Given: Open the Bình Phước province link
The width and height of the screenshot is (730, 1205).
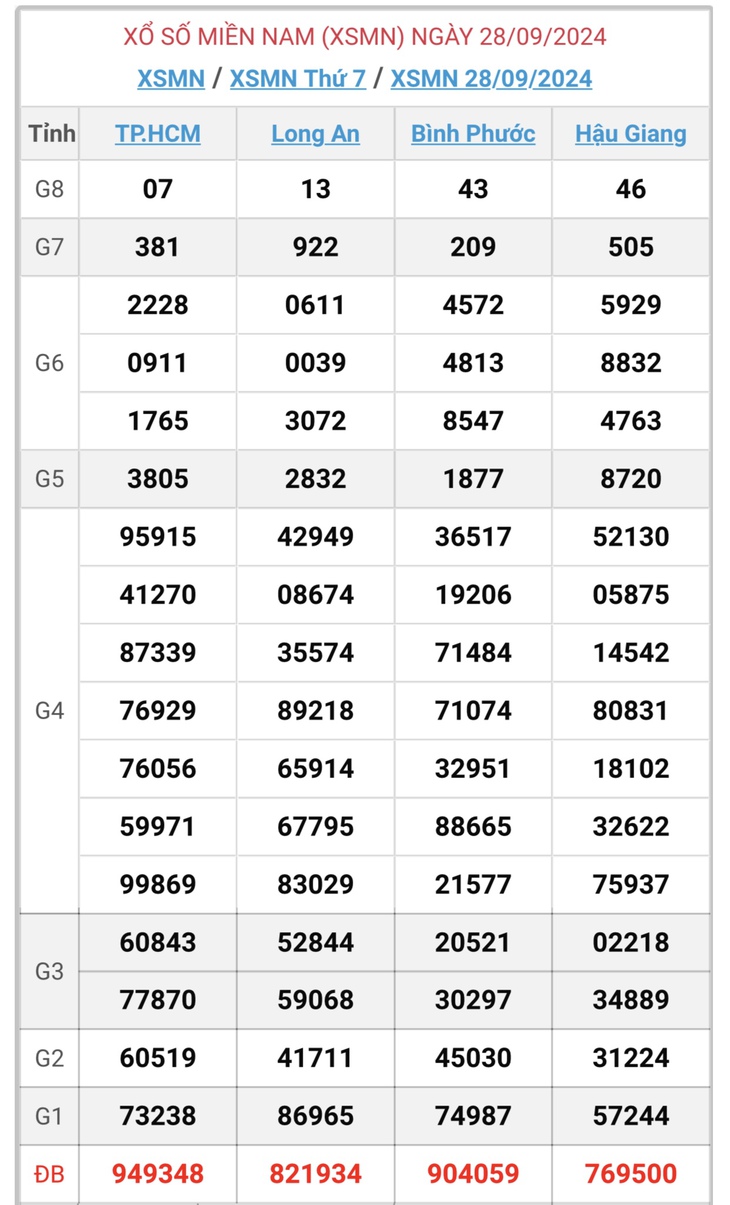Looking at the screenshot, I should tap(473, 134).
